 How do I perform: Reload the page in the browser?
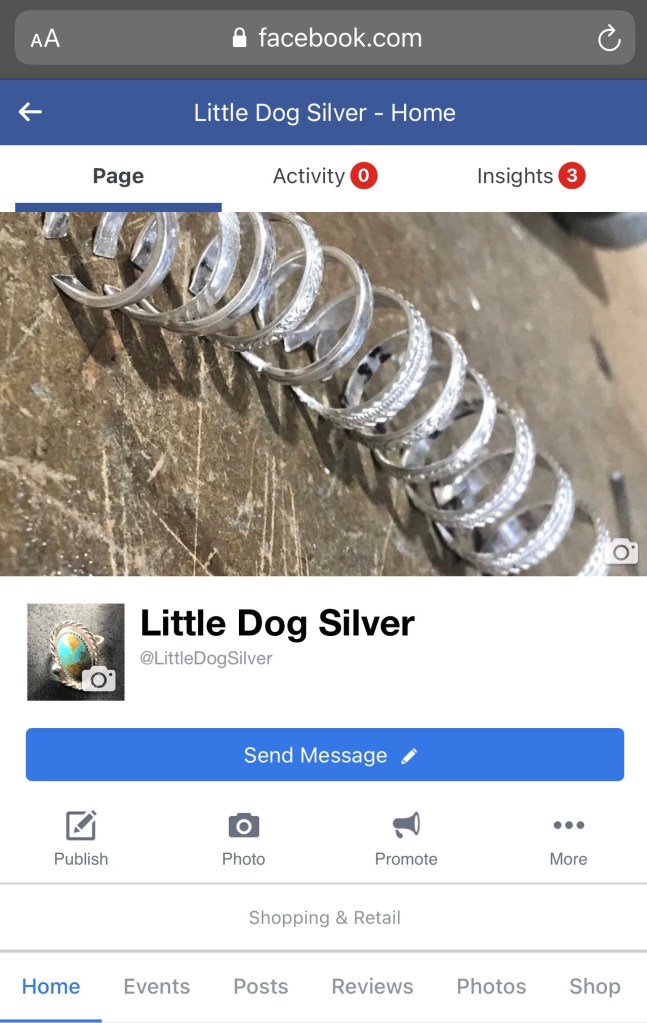[x=608, y=39]
